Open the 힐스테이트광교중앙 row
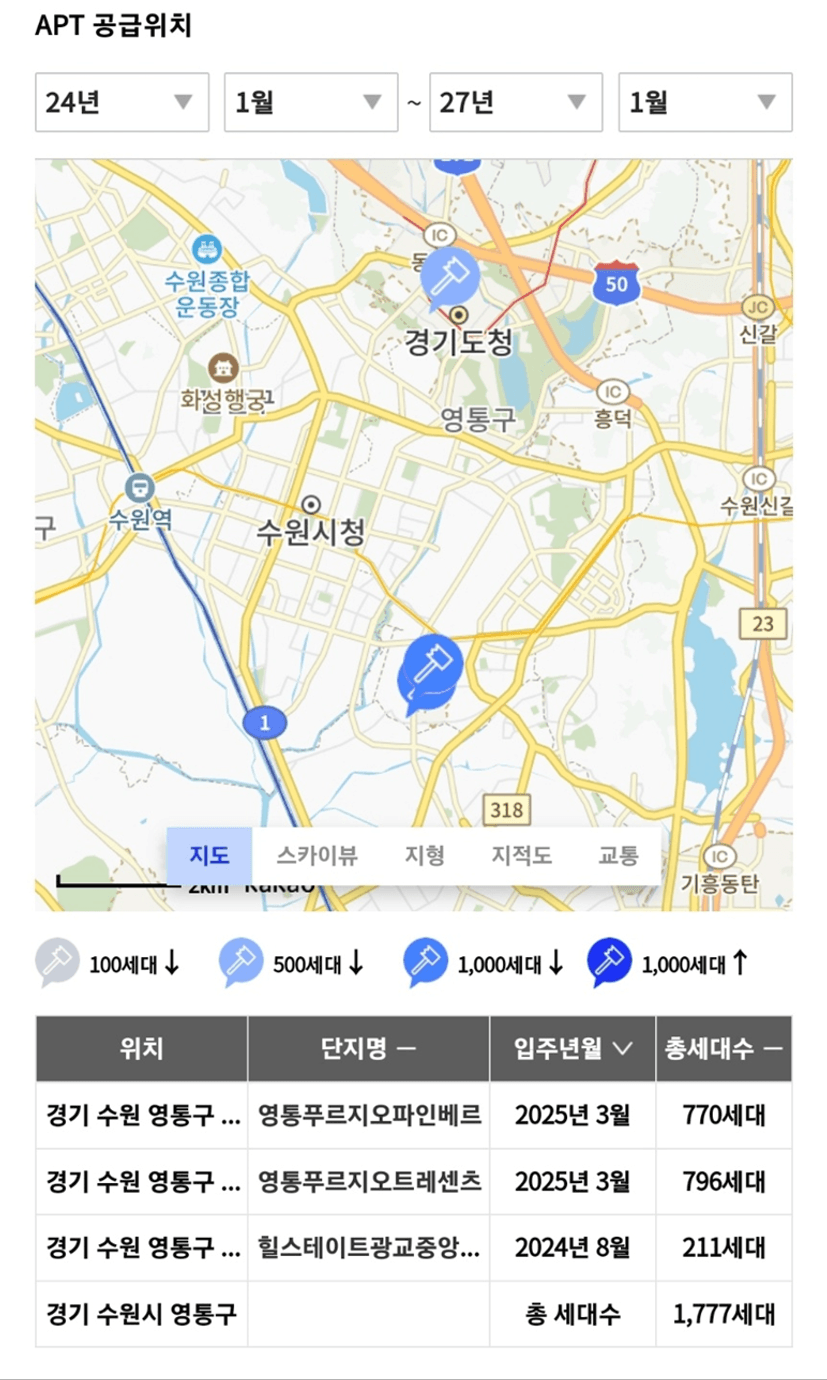The image size is (827, 1380). click(414, 1247)
